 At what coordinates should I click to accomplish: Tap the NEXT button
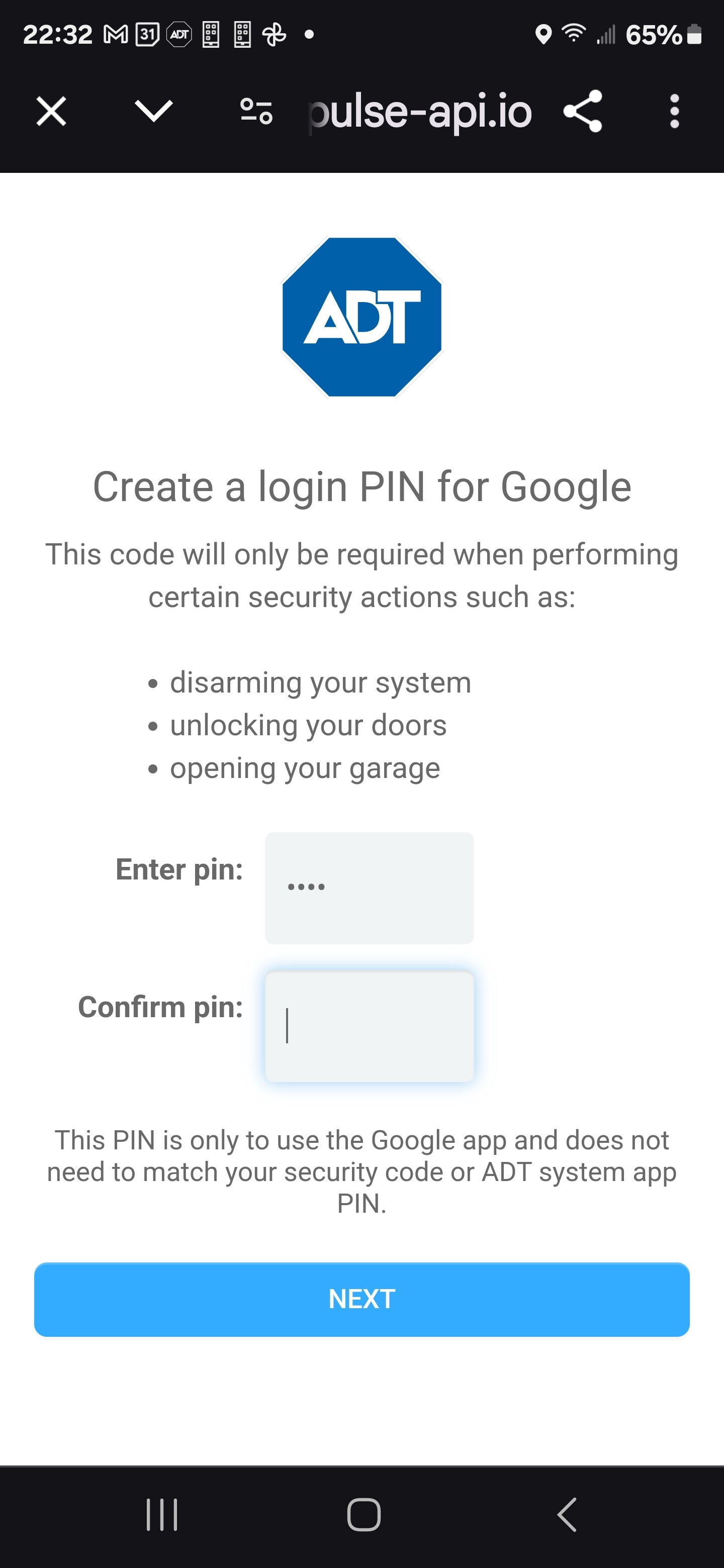[x=361, y=1299]
